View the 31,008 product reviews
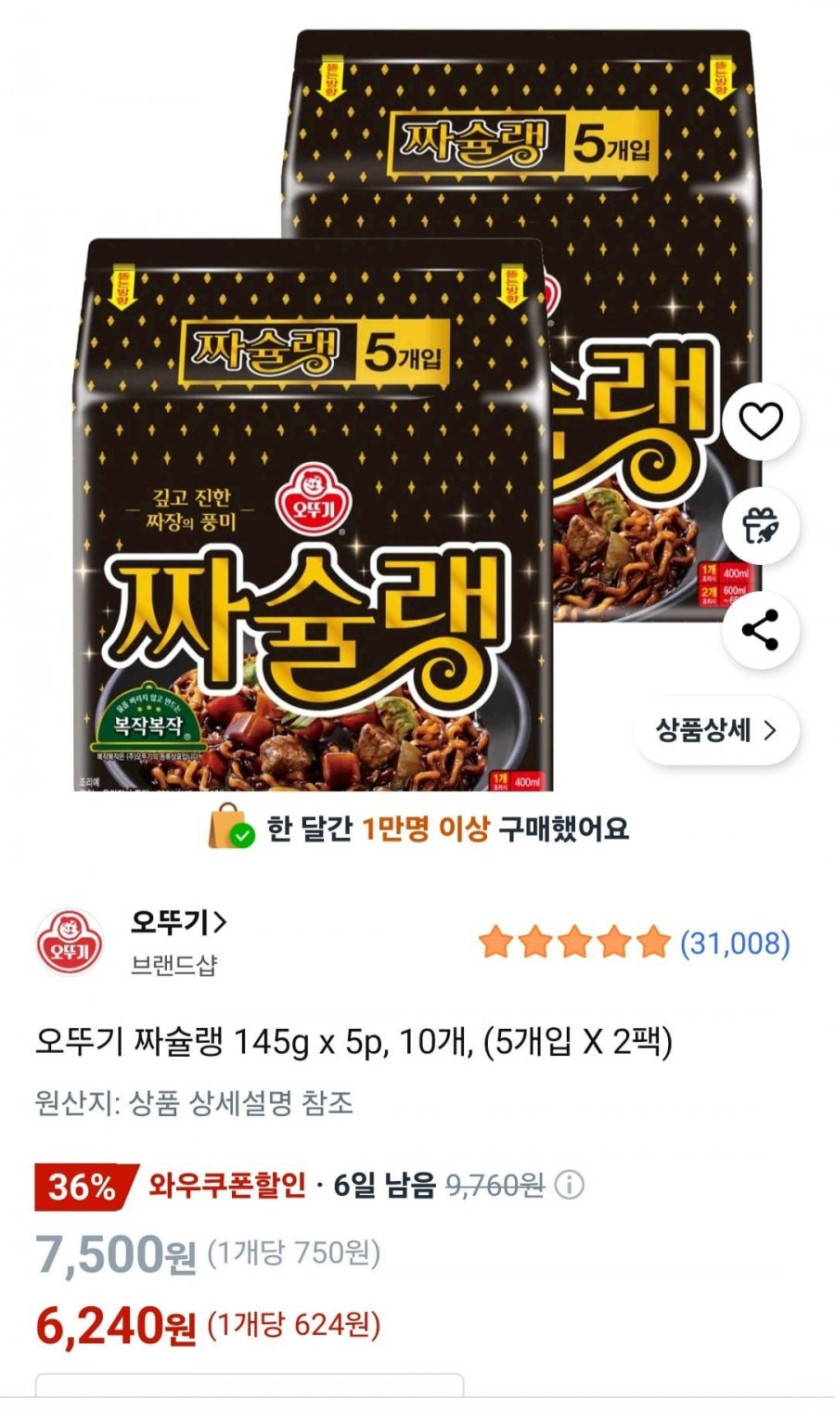Viewport: 835px width, 1413px height. (634, 942)
